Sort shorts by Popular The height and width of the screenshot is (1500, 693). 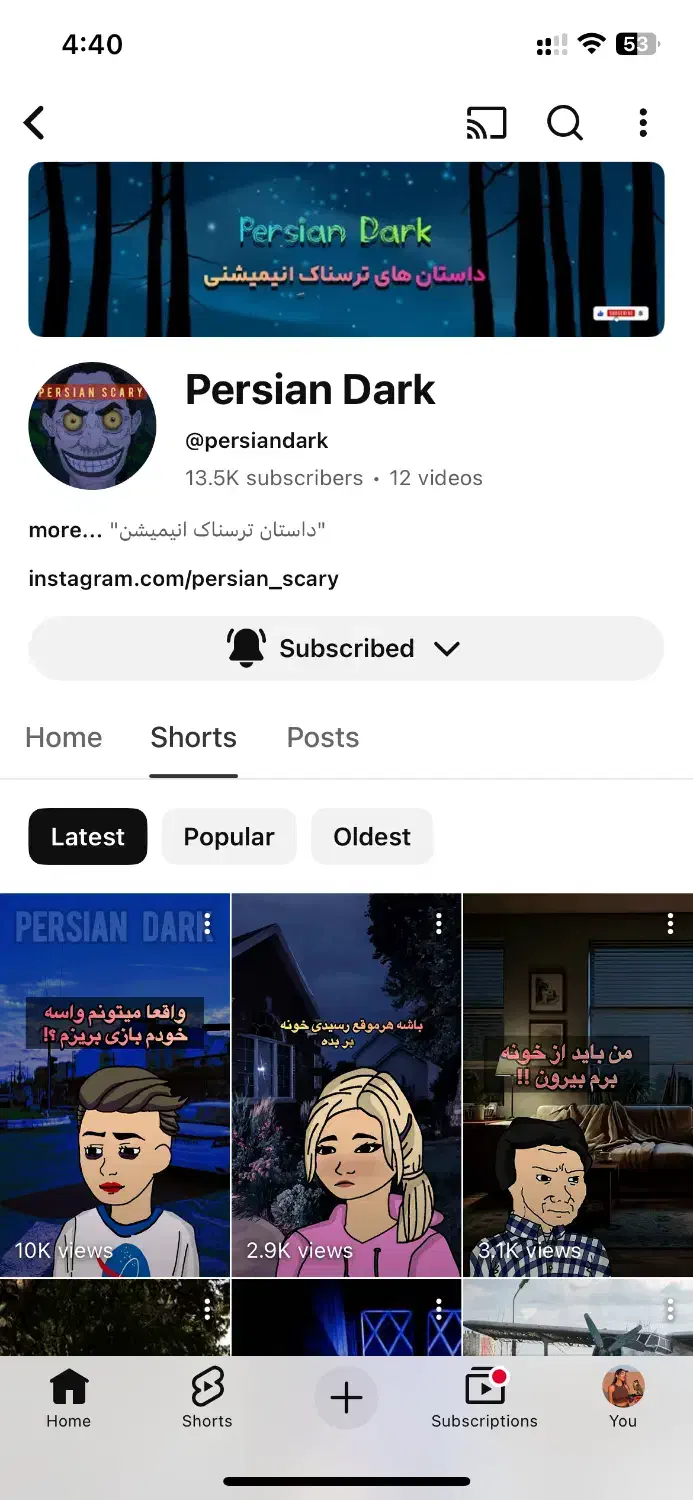pyautogui.click(x=229, y=837)
